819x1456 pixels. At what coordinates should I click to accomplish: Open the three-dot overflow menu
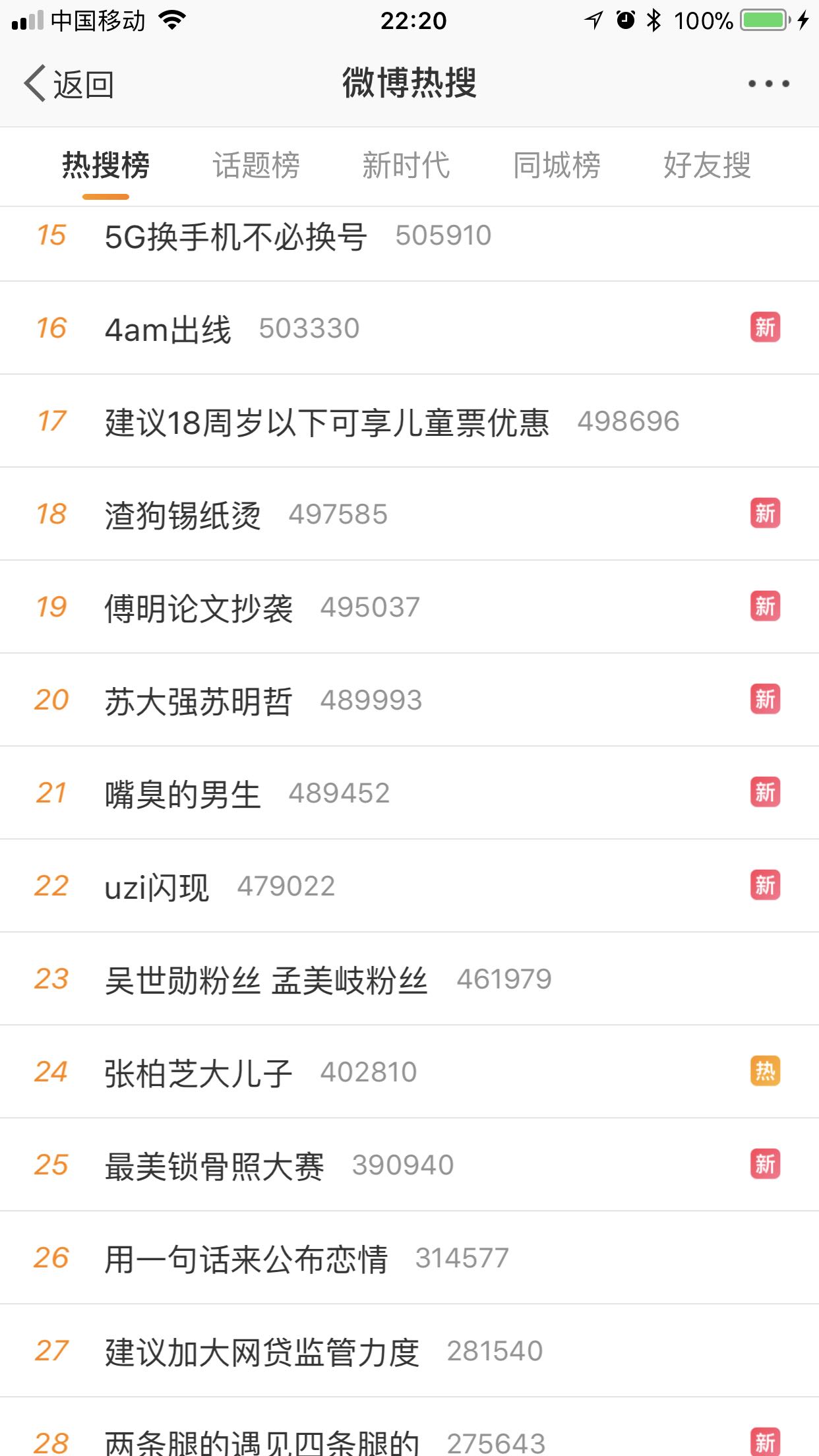click(768, 84)
